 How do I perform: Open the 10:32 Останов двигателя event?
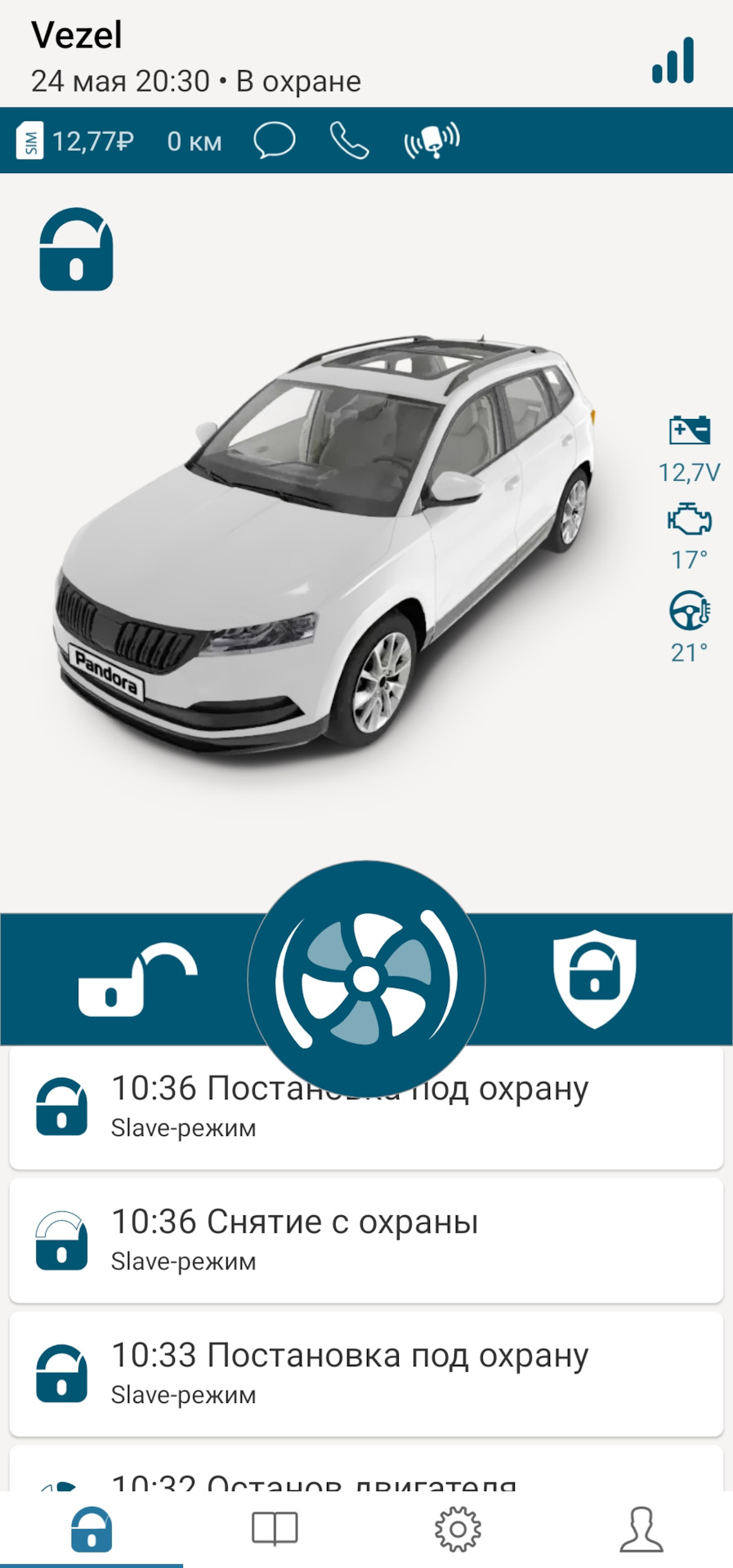pyautogui.click(x=366, y=1468)
